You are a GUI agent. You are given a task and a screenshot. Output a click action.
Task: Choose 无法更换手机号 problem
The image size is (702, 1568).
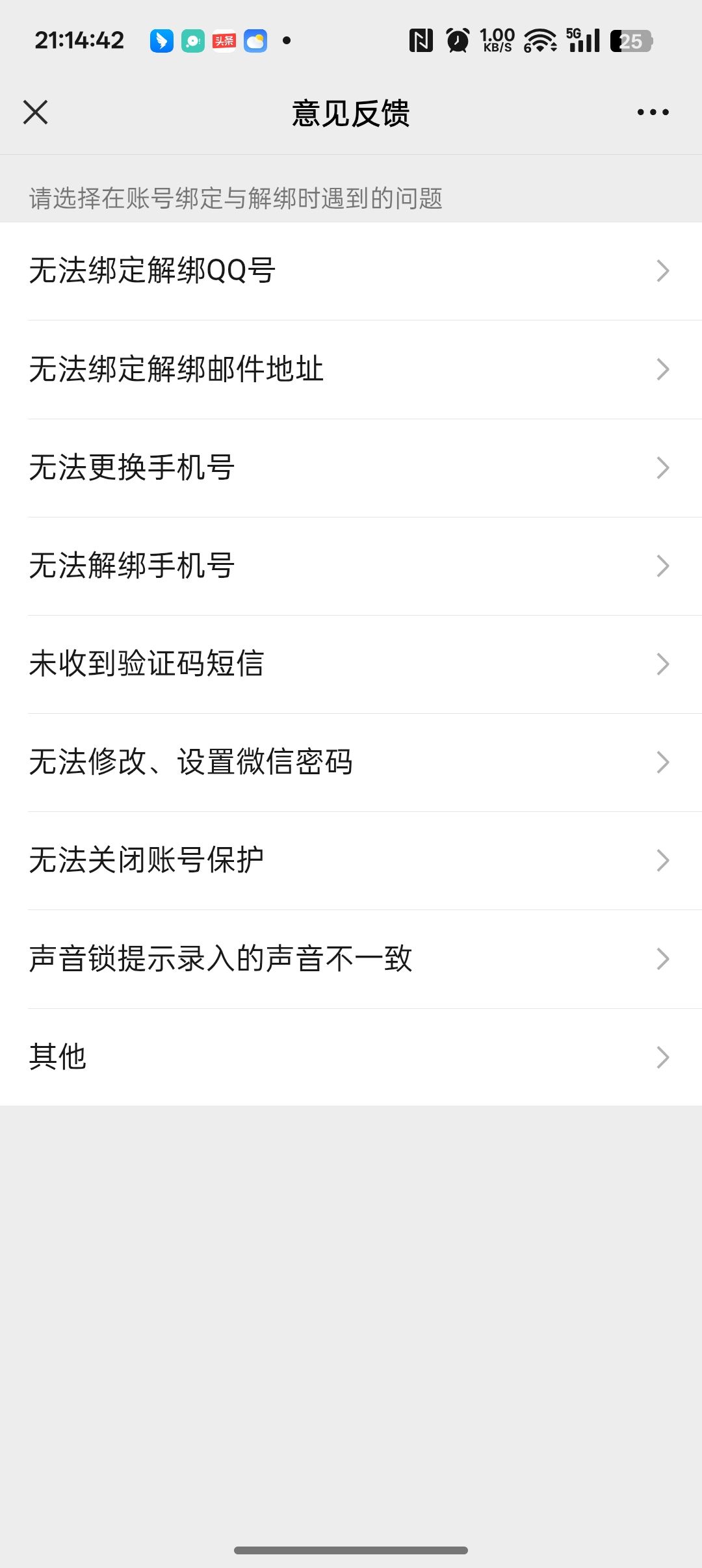tap(351, 467)
